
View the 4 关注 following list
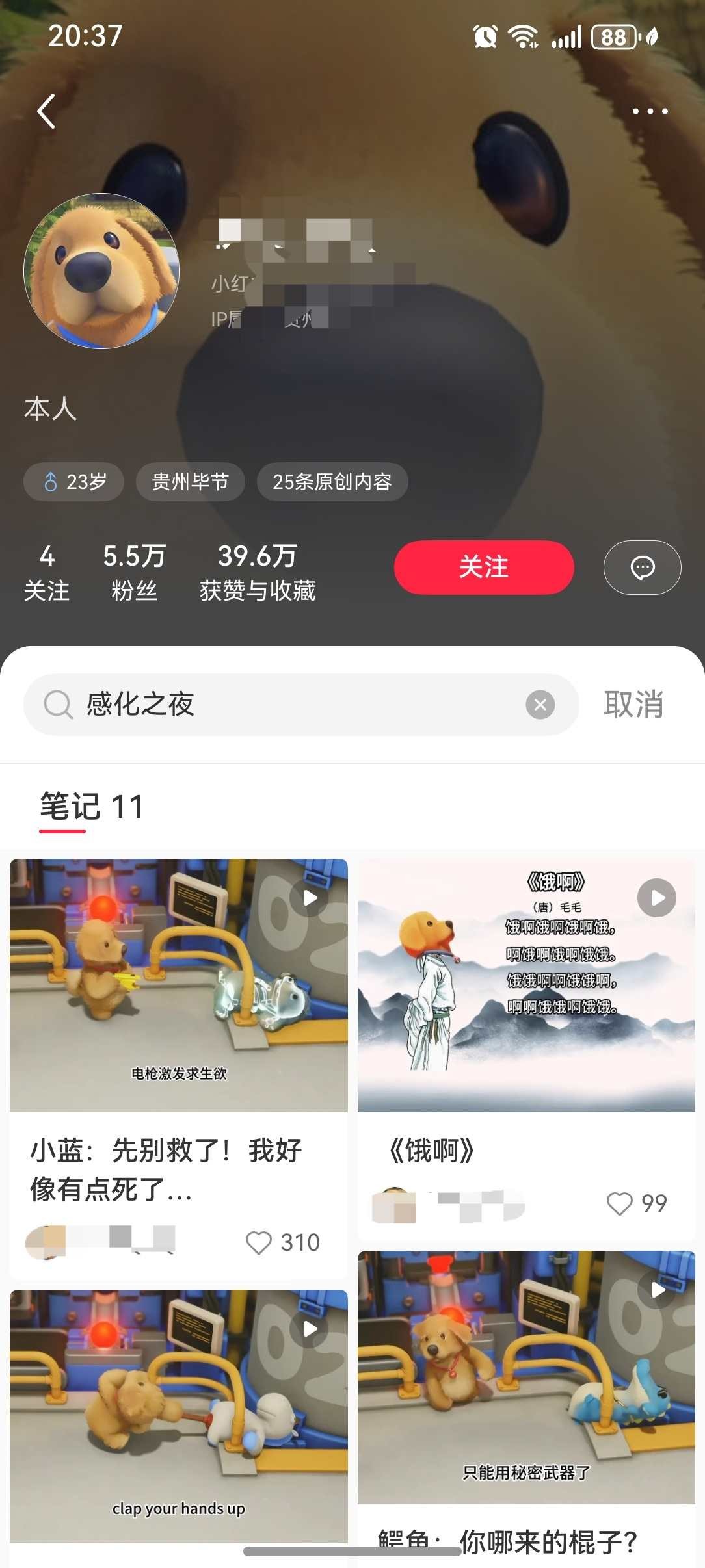point(47,573)
